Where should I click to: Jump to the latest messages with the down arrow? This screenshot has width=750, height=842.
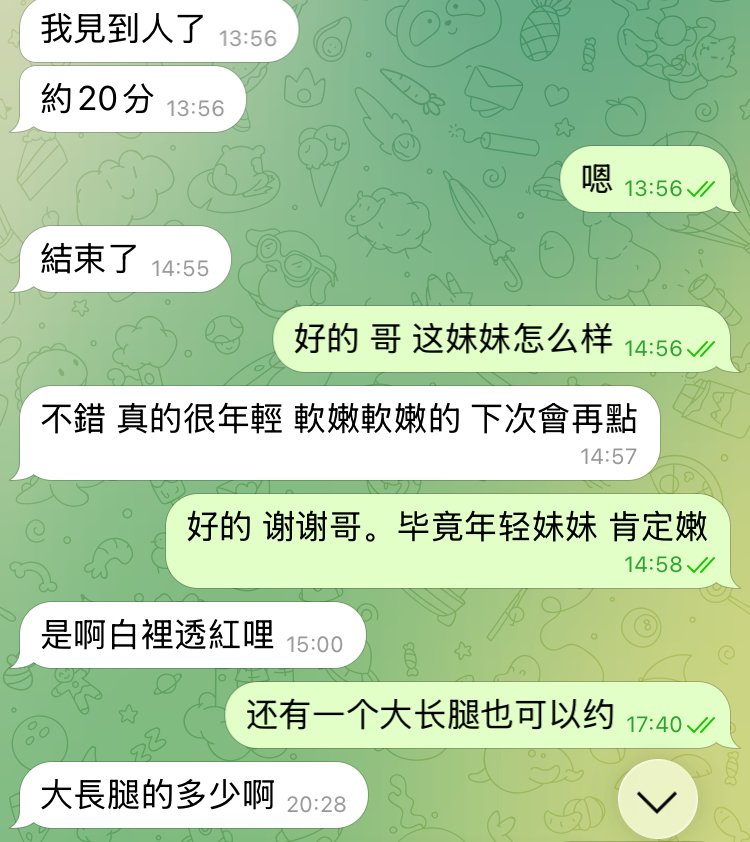(657, 799)
